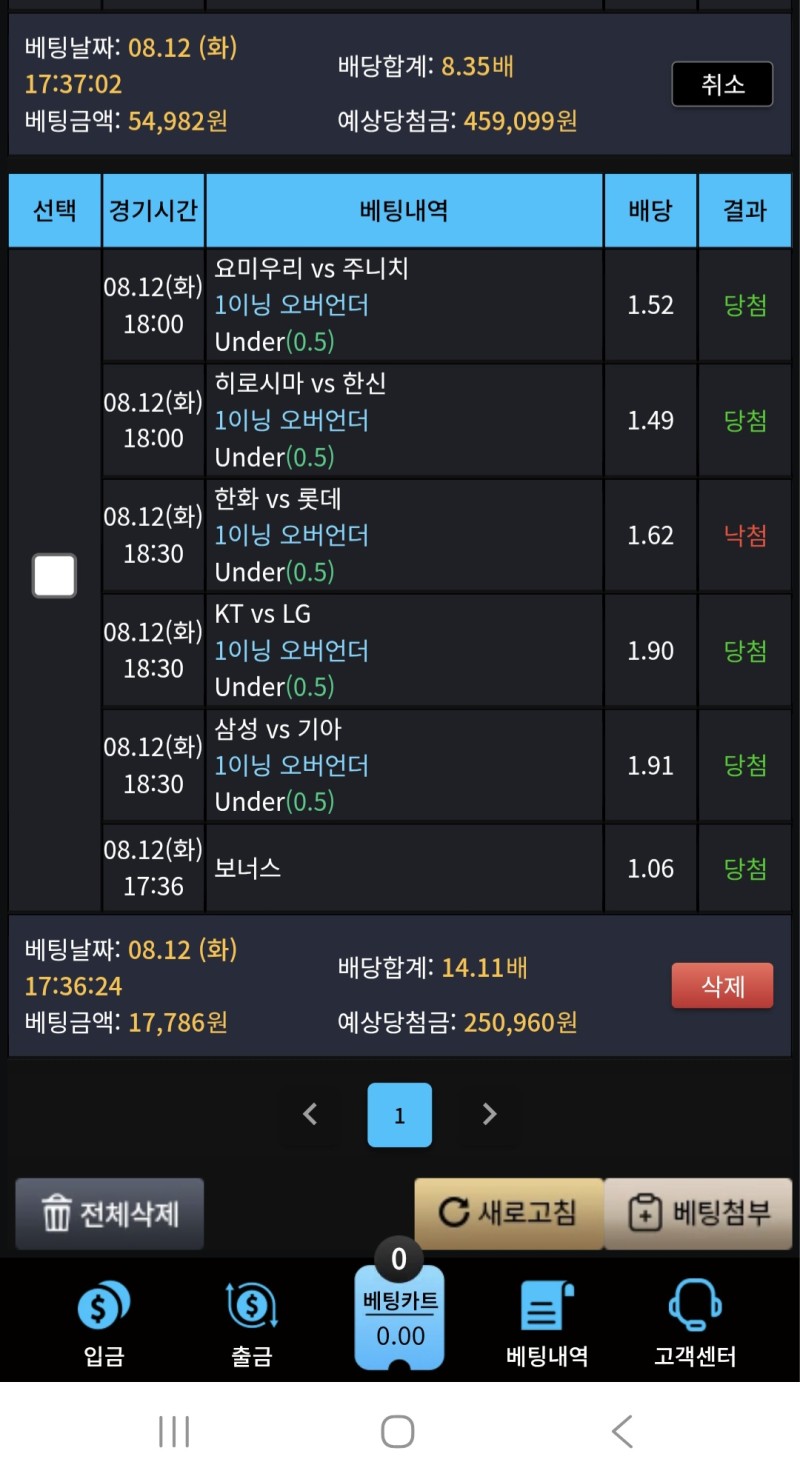View the 베팅내역 betting history
Screen dimensions: 800x1482
(545, 1320)
